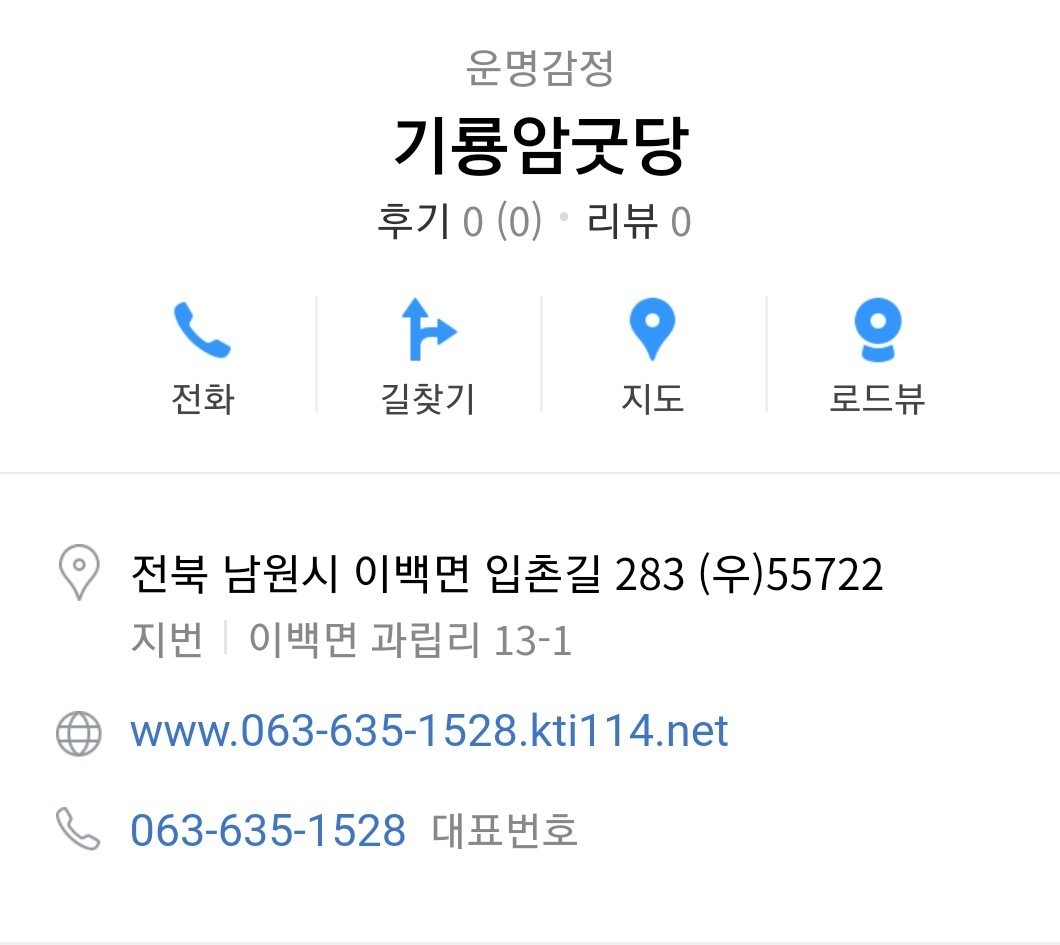Viewport: 1060px width, 945px height.
Task: Launch 로드뷰 street view
Action: pos(877,356)
